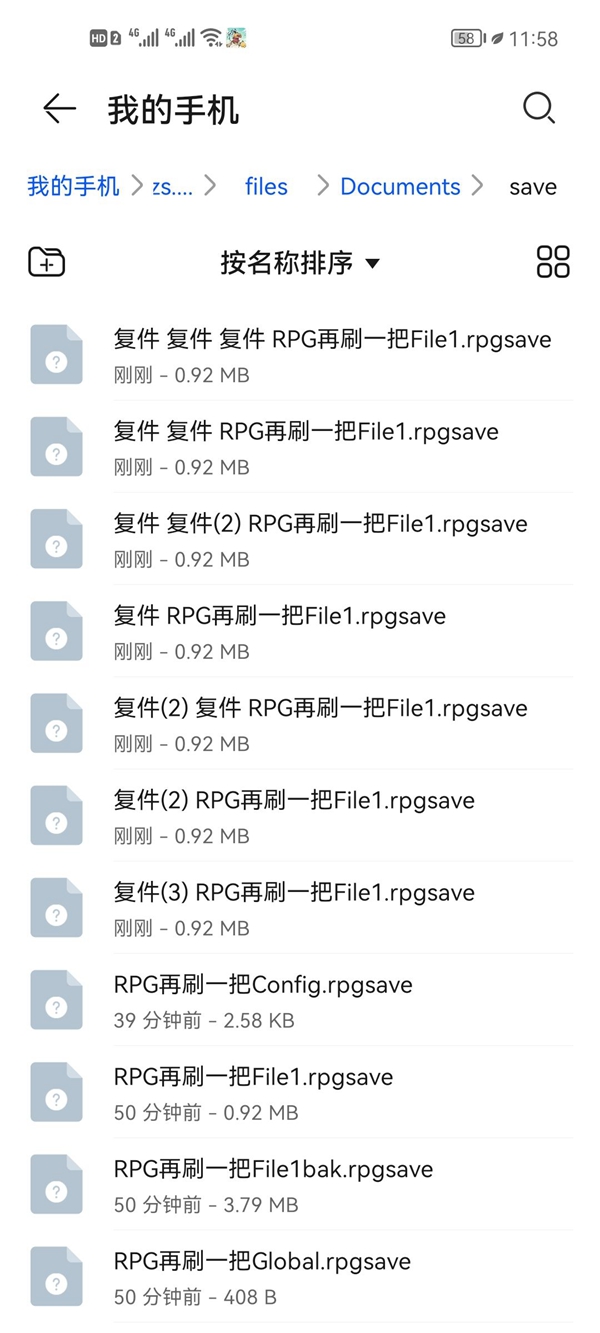Open 复件(2) 复件 RPG再刷一把File1.rpgsave
Image resolution: width=600 pixels, height=1333 pixels.
pyautogui.click(x=300, y=723)
